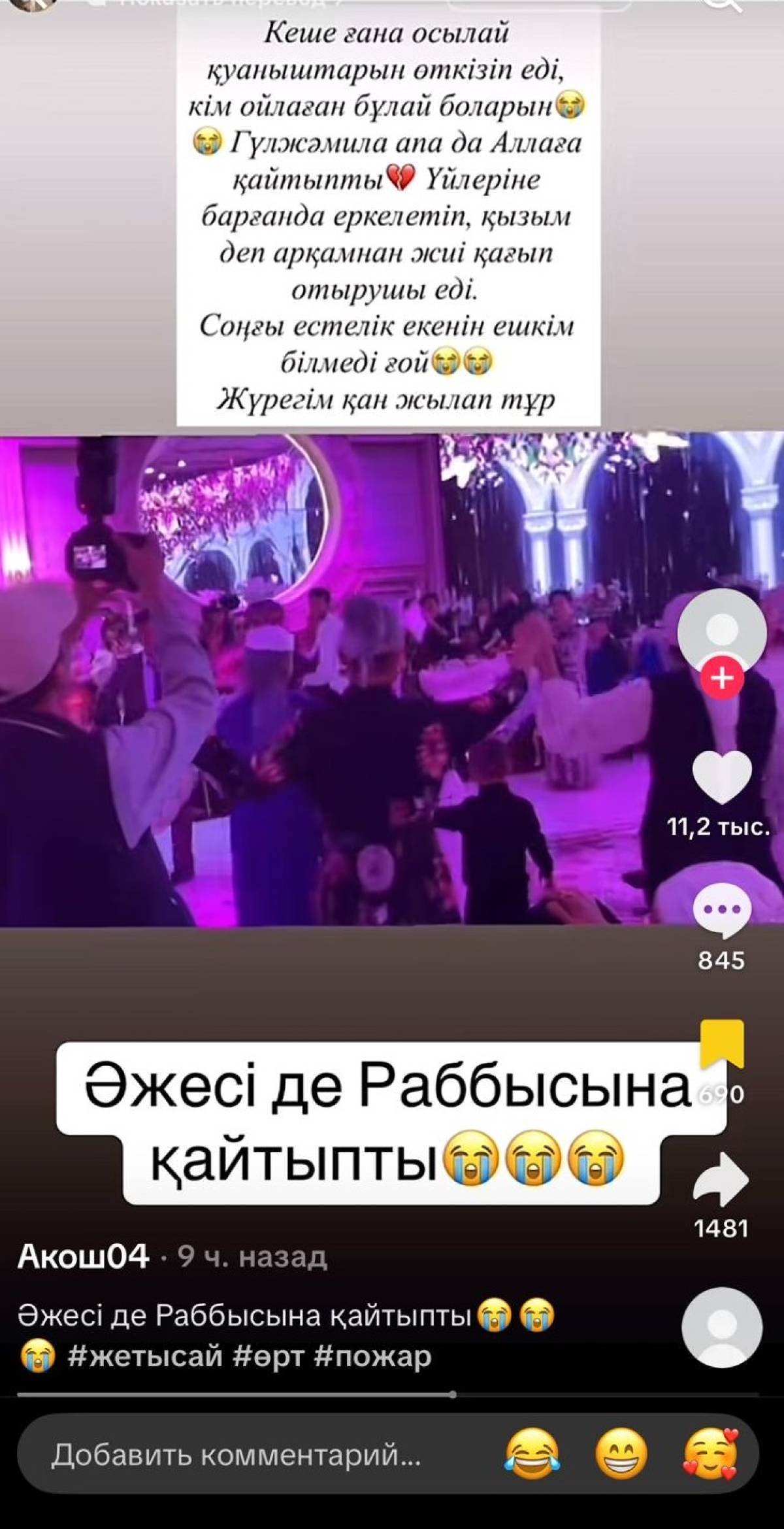Insert the grinning emoji in the comment
Viewport: 784px width, 1529px height.
[x=621, y=1454]
